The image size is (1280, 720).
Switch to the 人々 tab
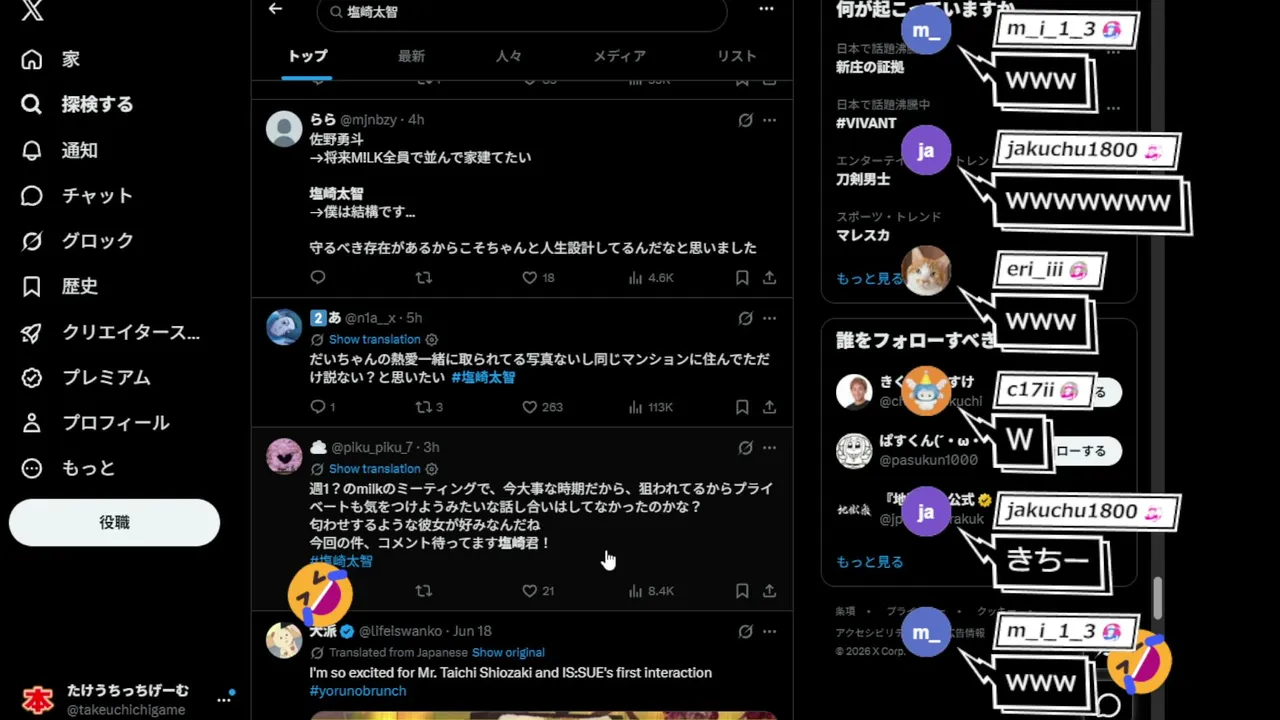509,56
